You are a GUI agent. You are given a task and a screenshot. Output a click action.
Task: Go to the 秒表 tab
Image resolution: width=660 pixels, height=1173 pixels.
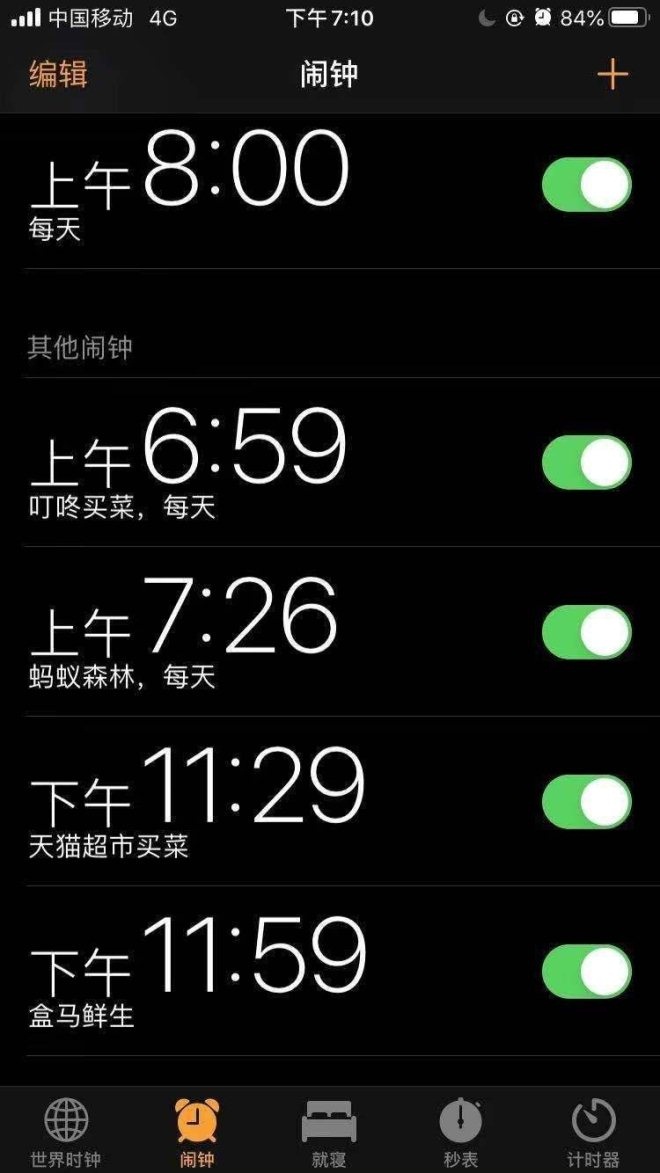coord(461,1132)
